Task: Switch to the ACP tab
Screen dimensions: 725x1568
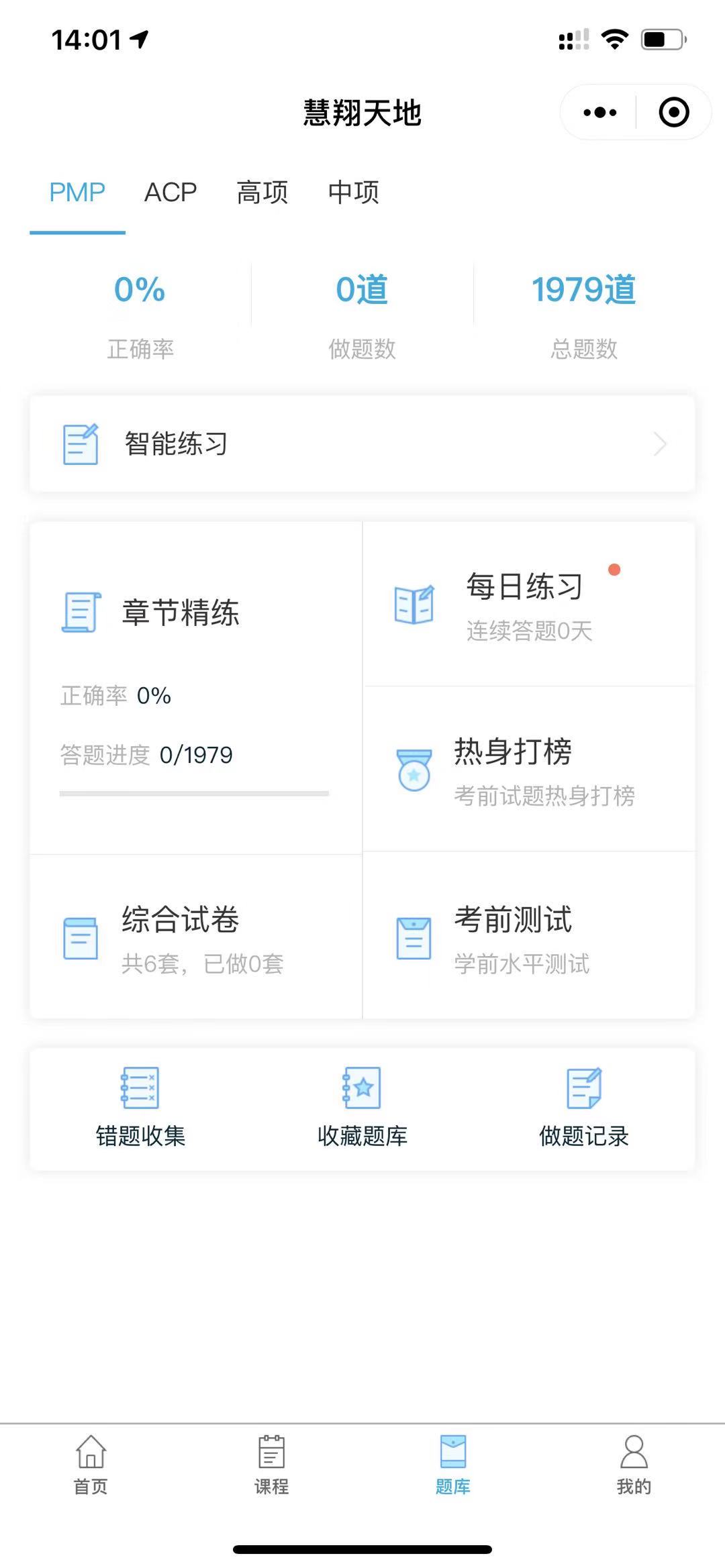Action: click(x=171, y=193)
